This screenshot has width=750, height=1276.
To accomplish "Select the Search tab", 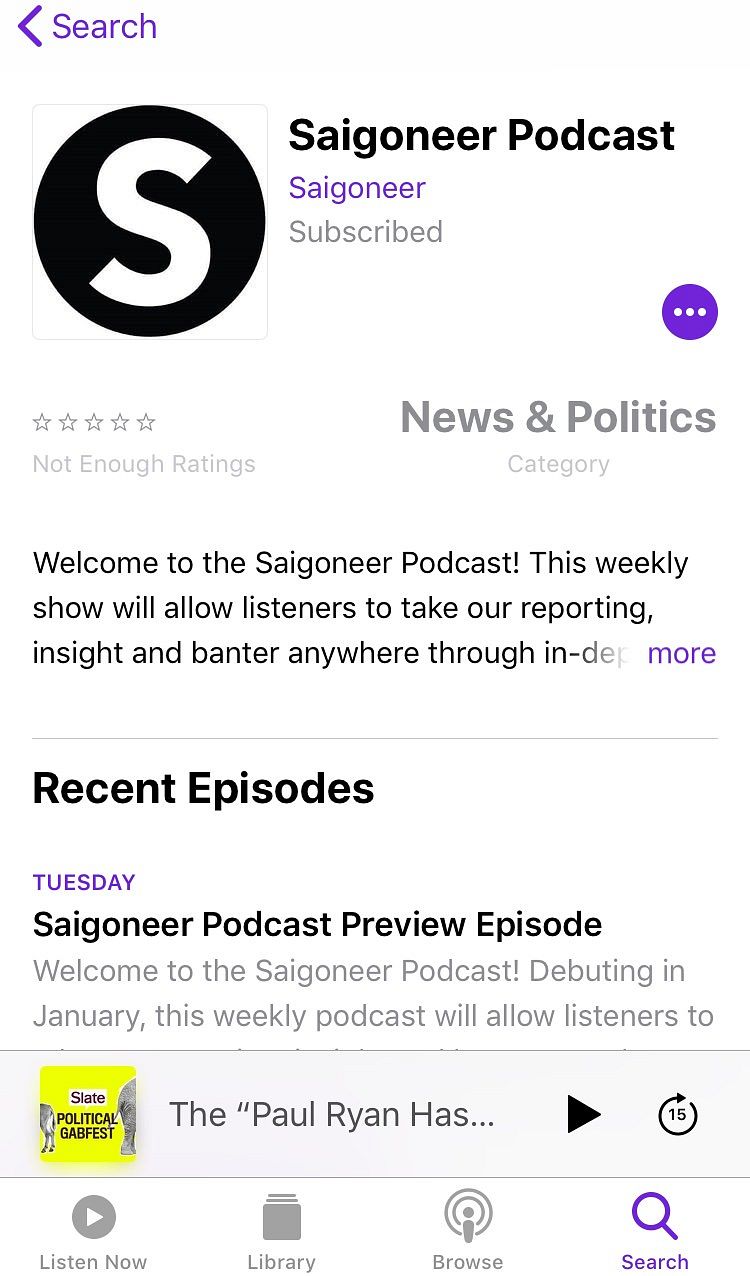I will 655,1231.
